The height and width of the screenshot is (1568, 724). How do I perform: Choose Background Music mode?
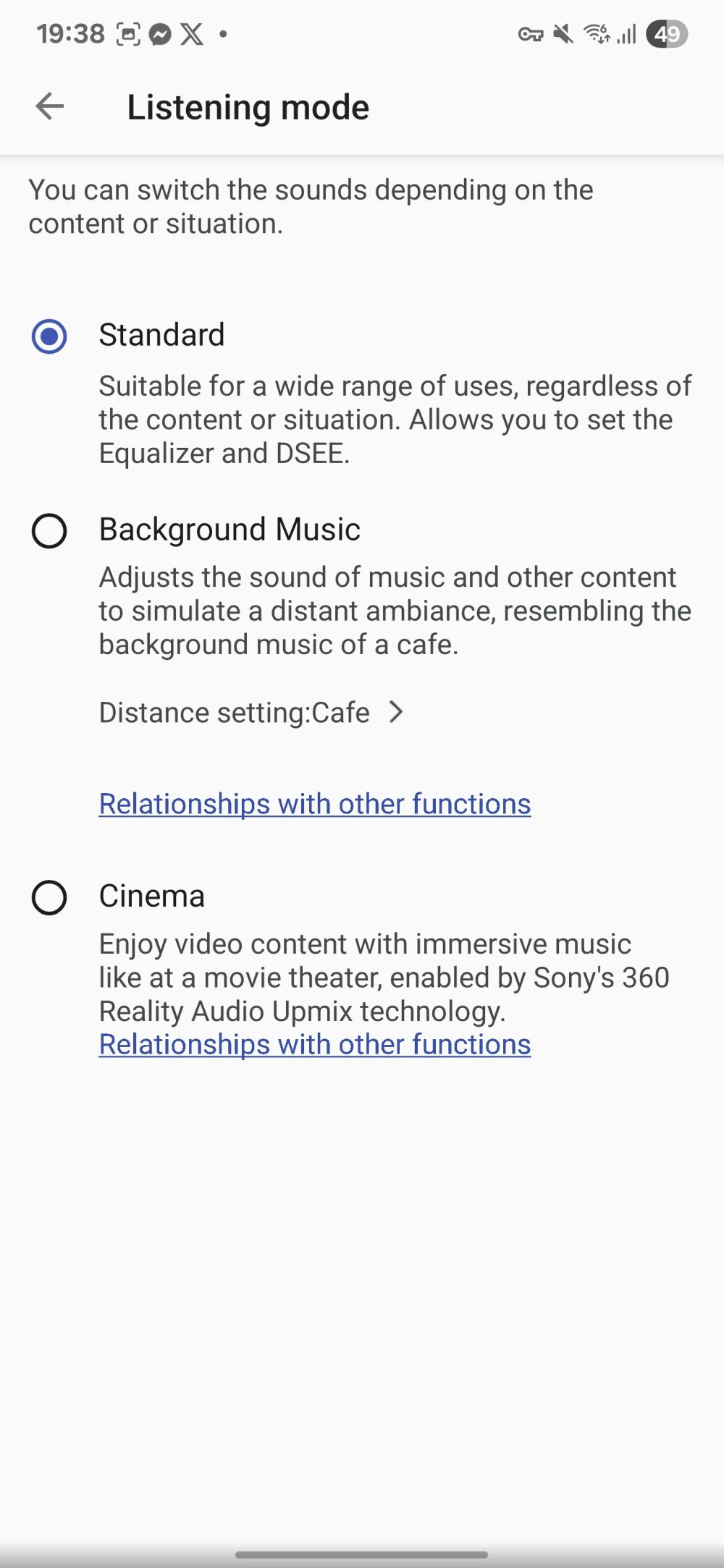pos(49,531)
